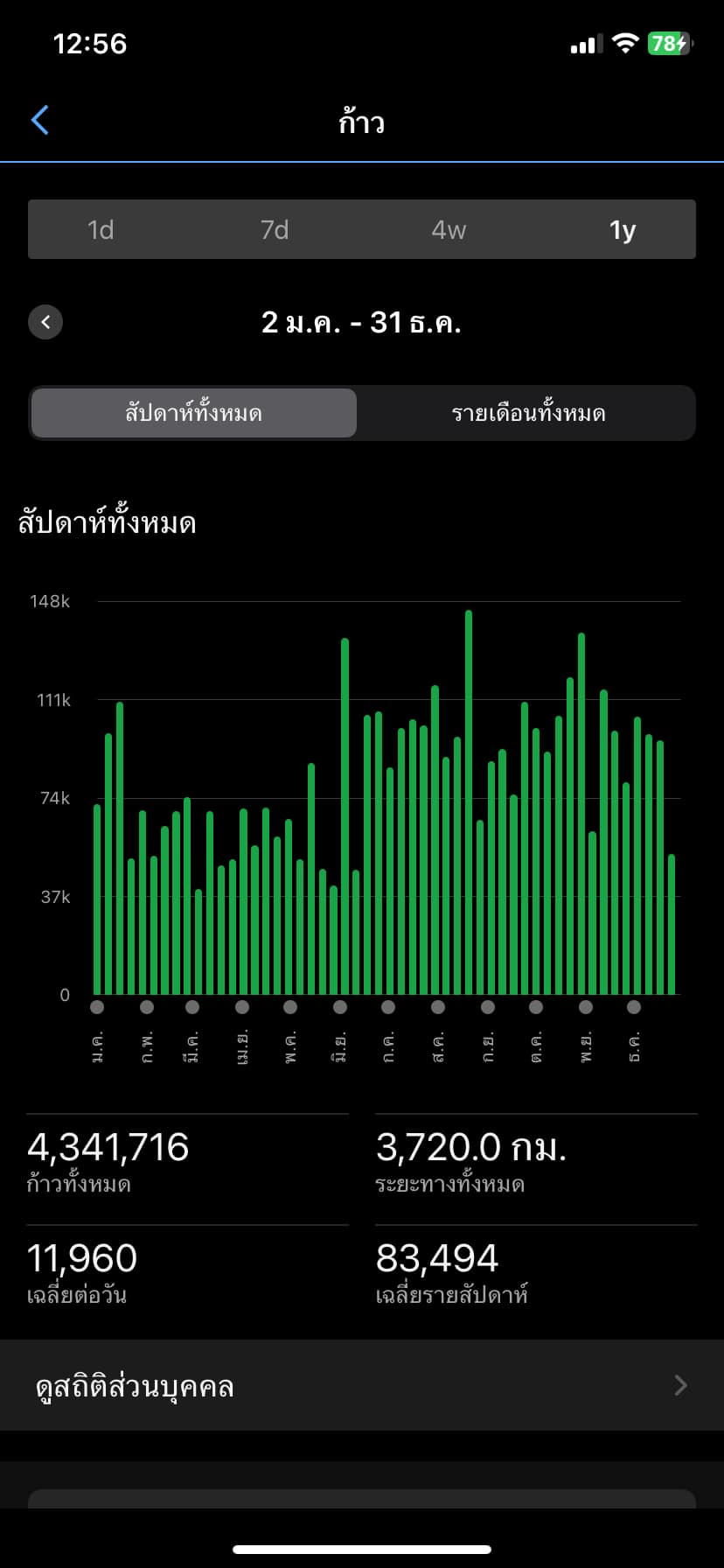Switch to รายเดือนทั้งหมด monthly totals
This screenshot has height=1568, width=724.
coord(528,413)
